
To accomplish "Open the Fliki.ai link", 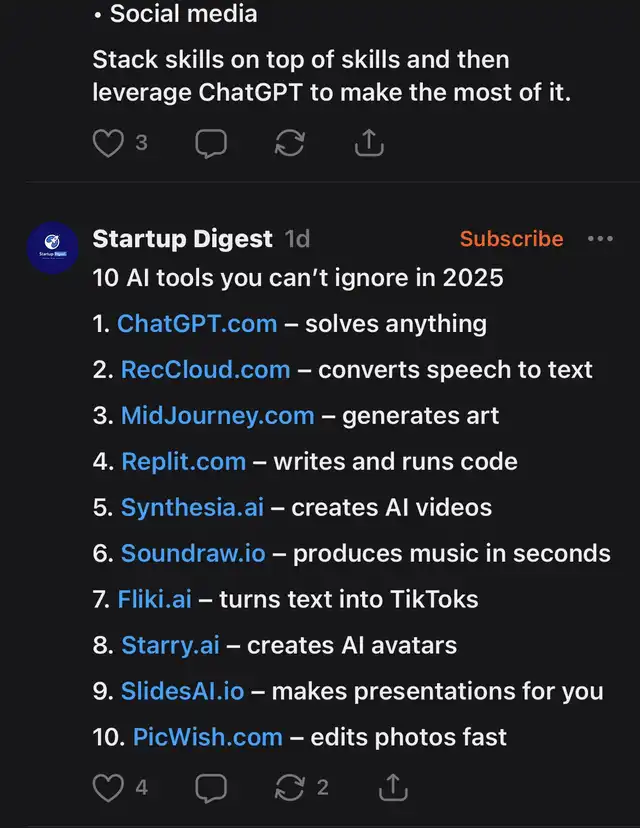I will [154, 599].
